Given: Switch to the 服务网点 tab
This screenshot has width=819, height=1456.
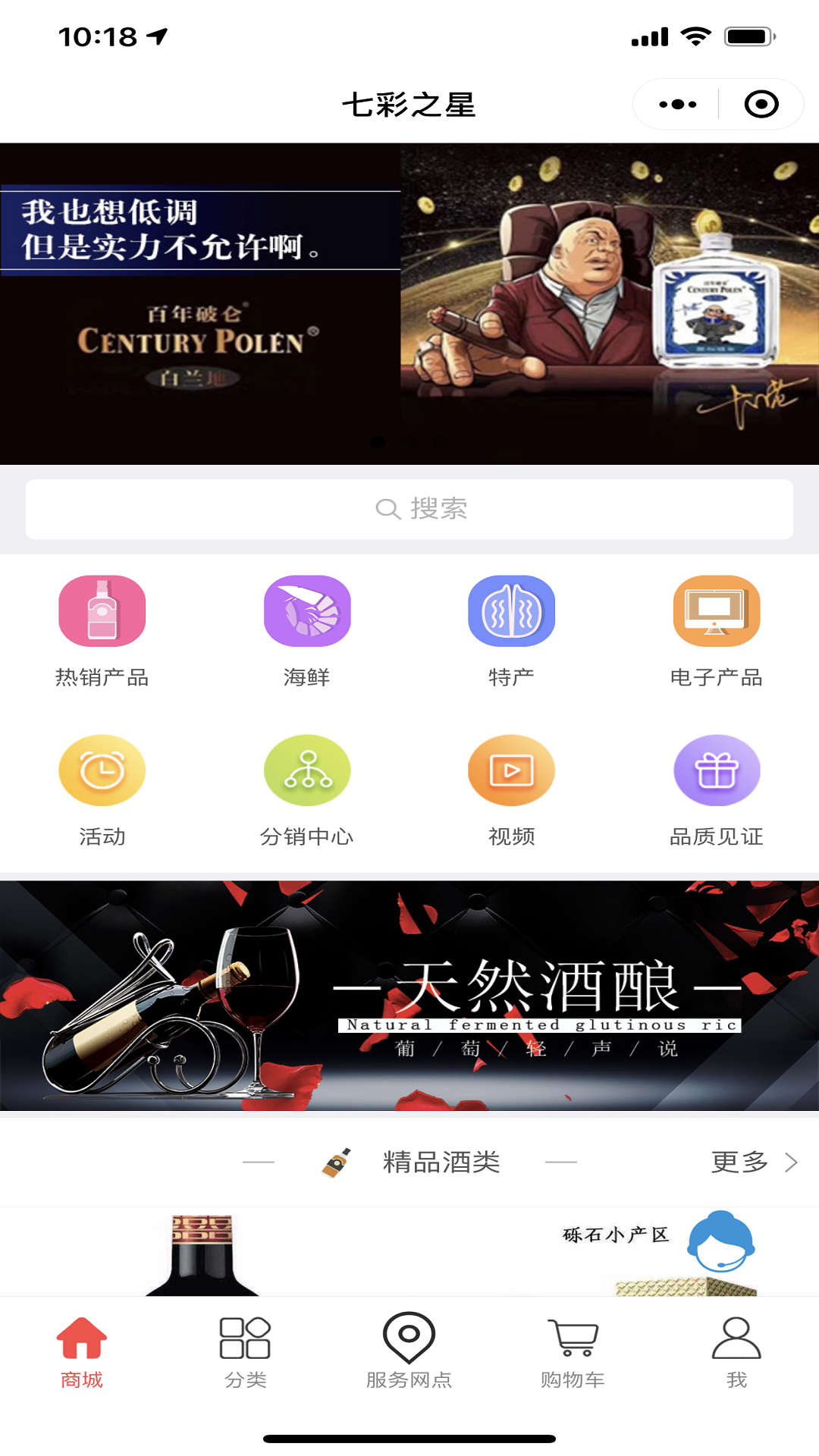Looking at the screenshot, I should (409, 1352).
